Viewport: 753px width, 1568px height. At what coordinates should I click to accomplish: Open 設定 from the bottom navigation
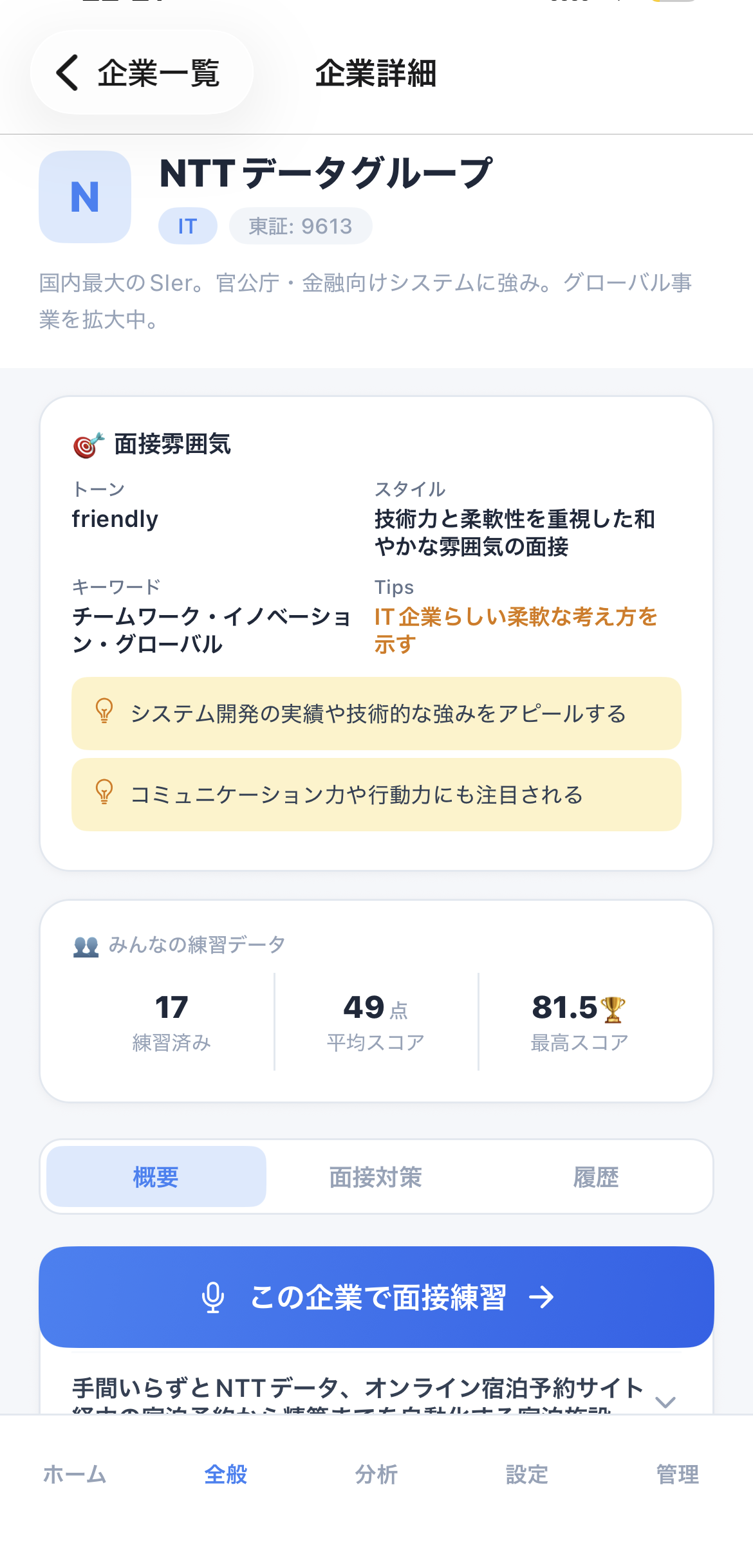pos(526,1475)
